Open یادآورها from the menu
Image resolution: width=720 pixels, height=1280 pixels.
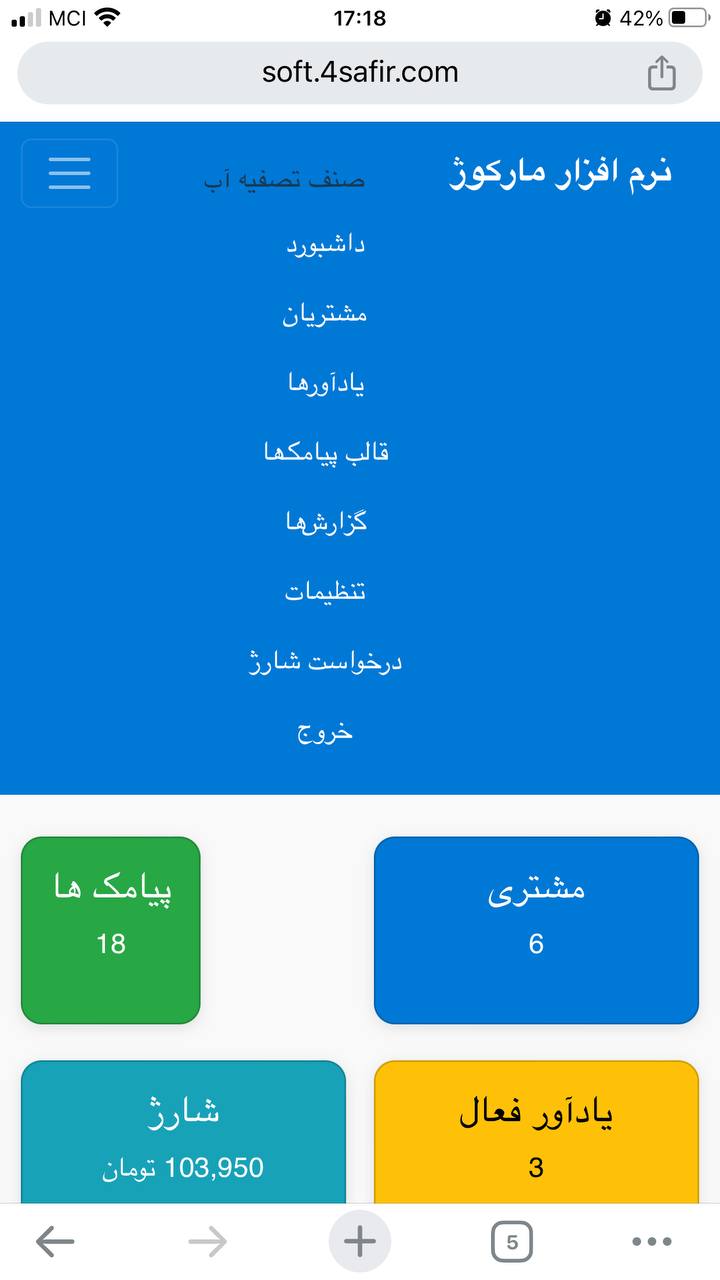click(x=326, y=383)
